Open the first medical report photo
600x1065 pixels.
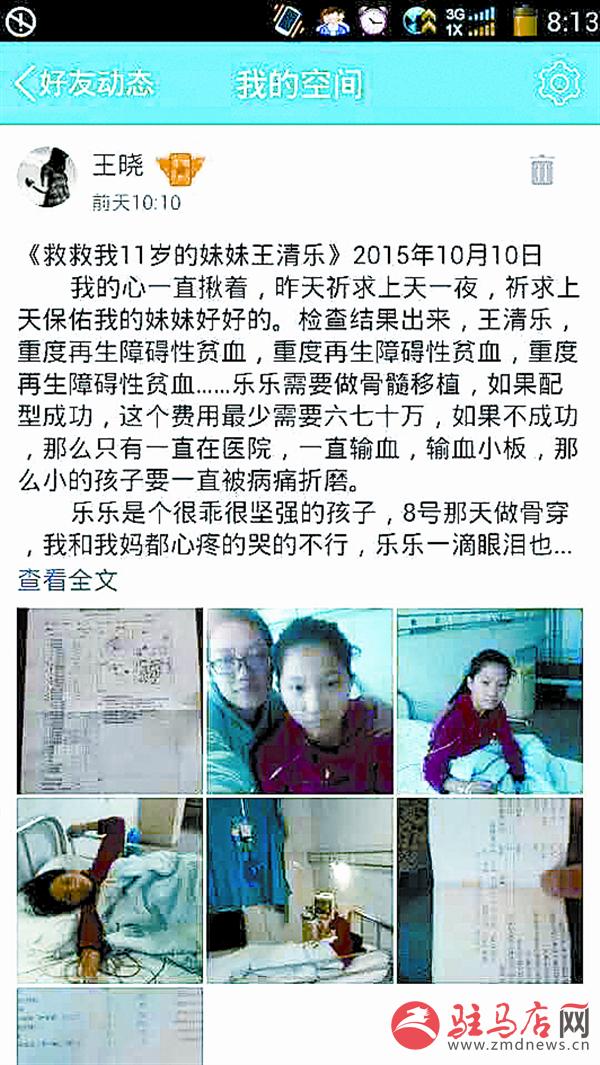click(x=109, y=701)
